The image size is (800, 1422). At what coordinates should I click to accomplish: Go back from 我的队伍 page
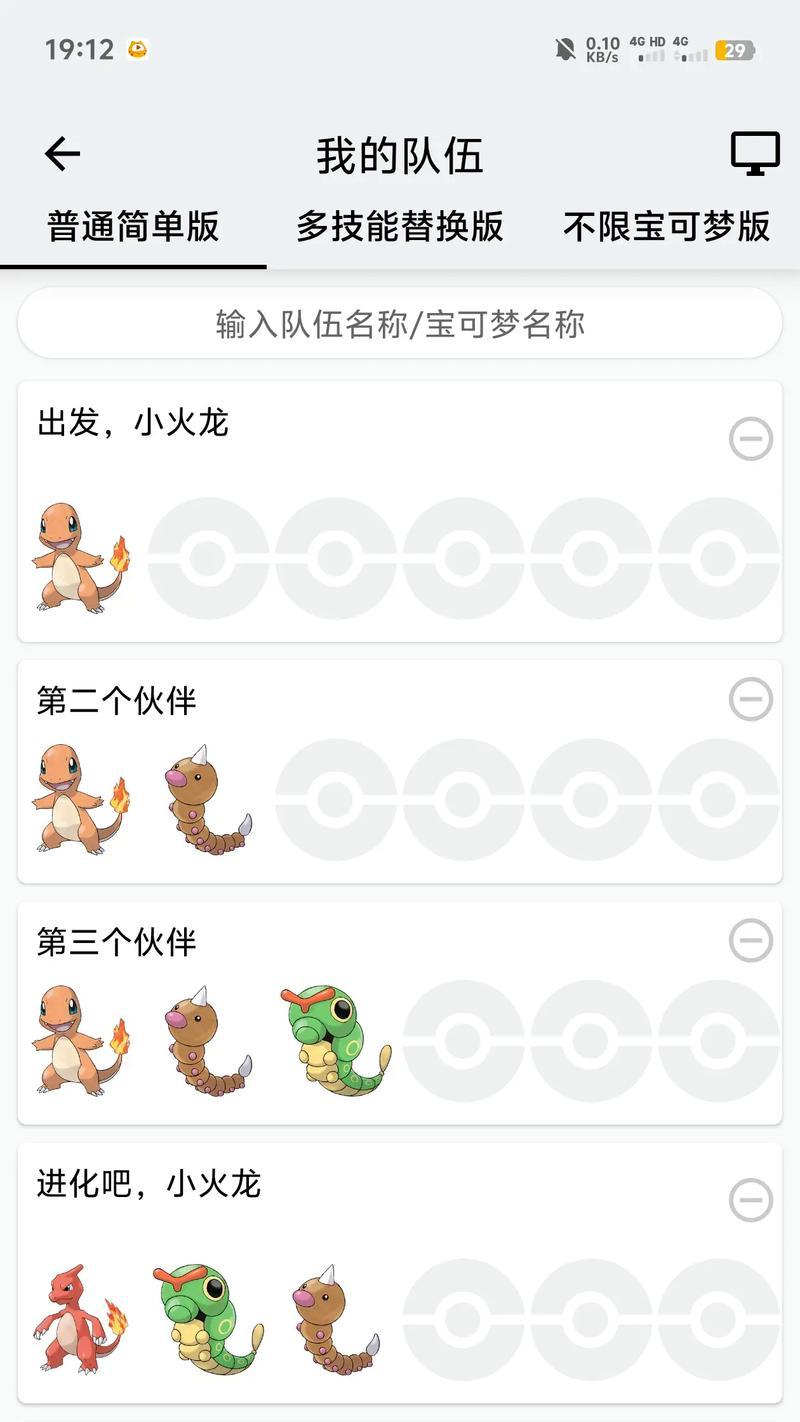click(62, 154)
